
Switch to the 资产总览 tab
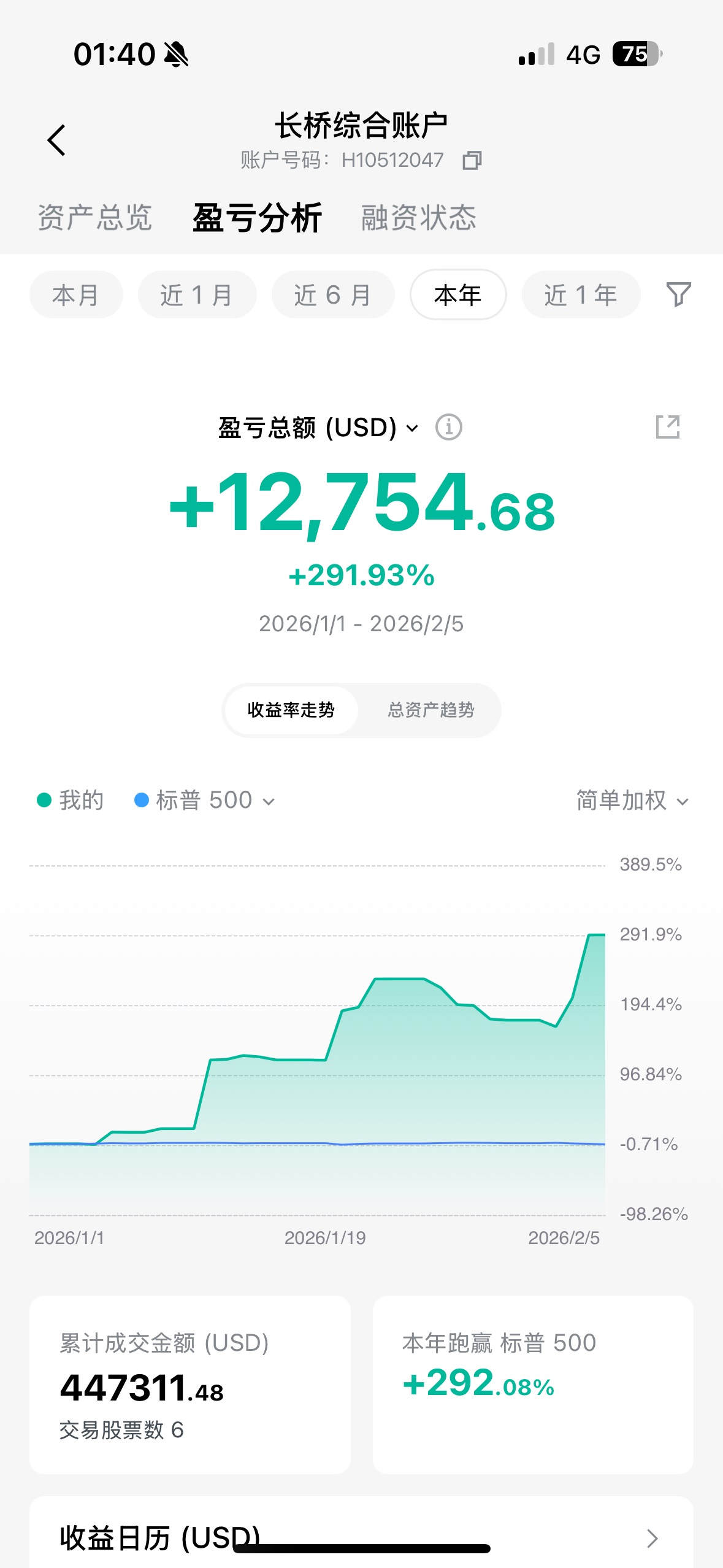tap(95, 217)
